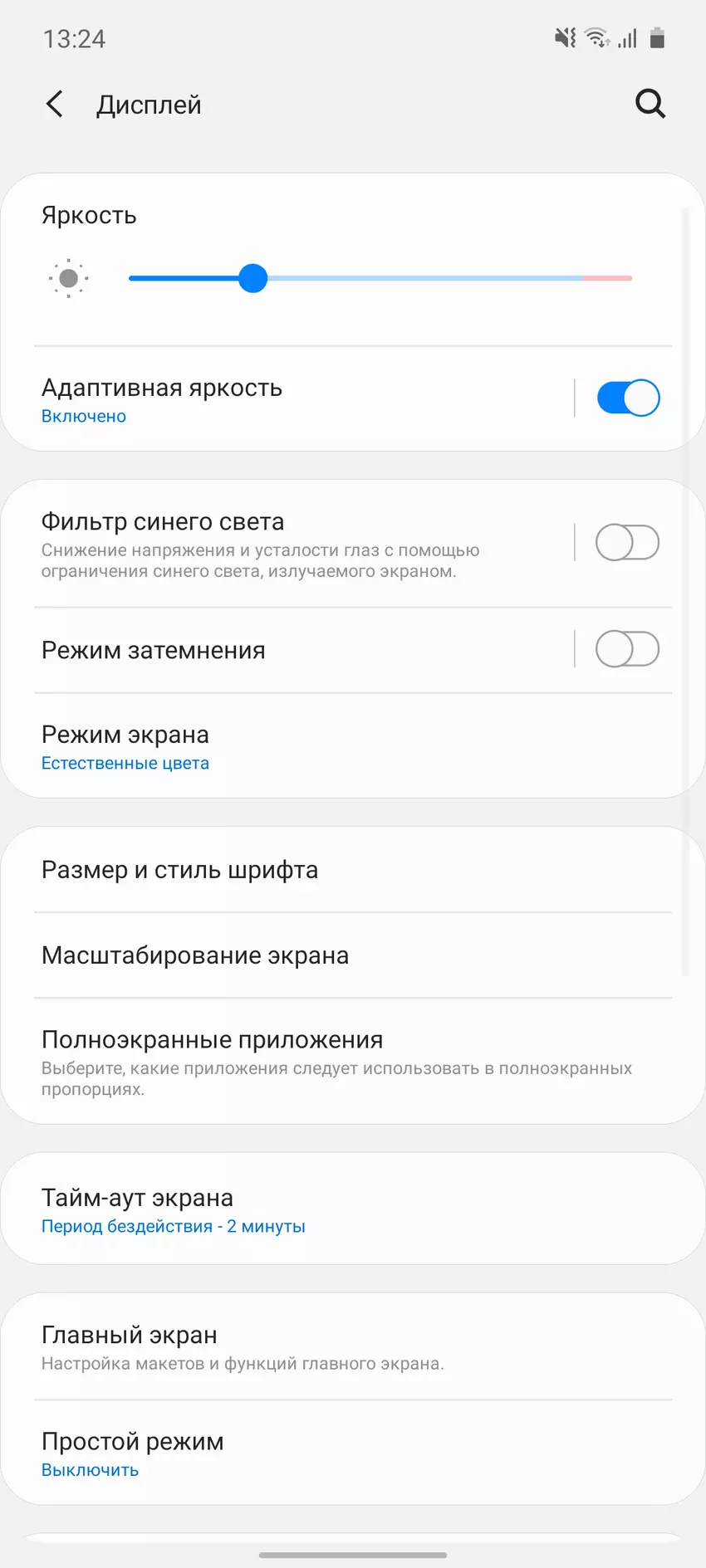Open search in settings
Screen dimensions: 706x1568
pyautogui.click(x=650, y=104)
